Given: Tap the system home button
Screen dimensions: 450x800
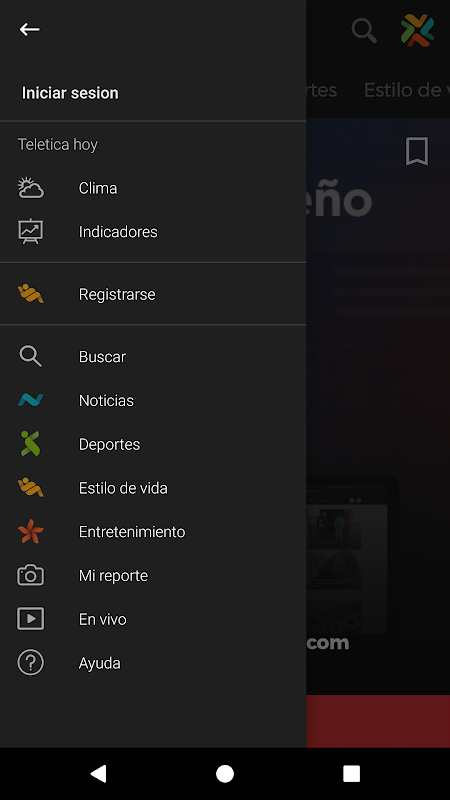Looking at the screenshot, I should (225, 774).
